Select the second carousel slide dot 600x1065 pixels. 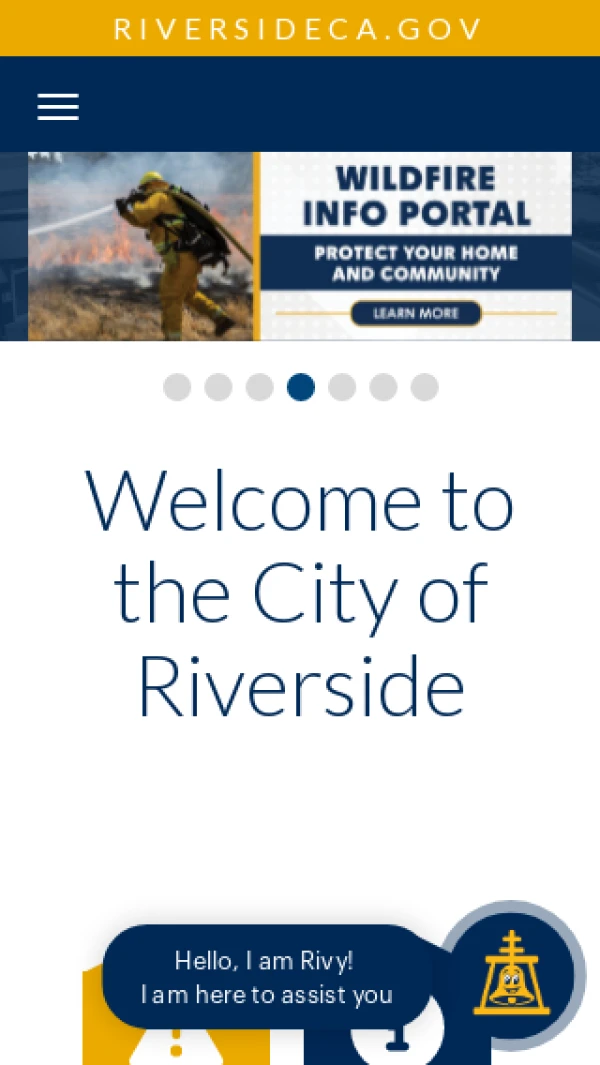click(218, 387)
